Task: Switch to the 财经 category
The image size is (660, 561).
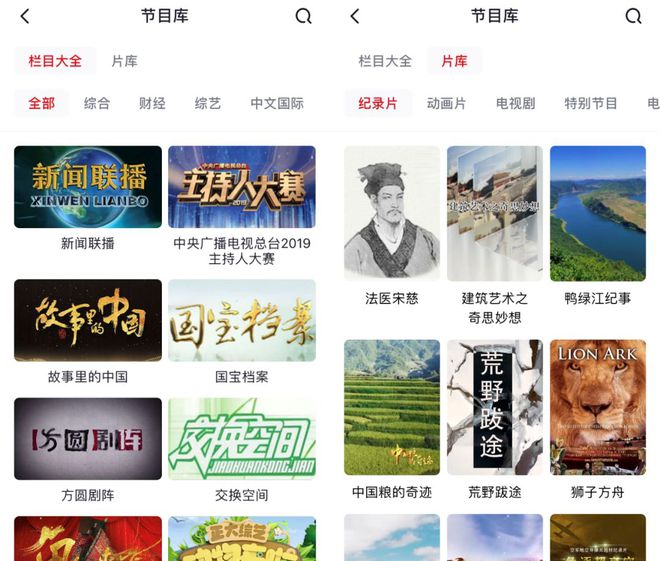Action: (152, 103)
